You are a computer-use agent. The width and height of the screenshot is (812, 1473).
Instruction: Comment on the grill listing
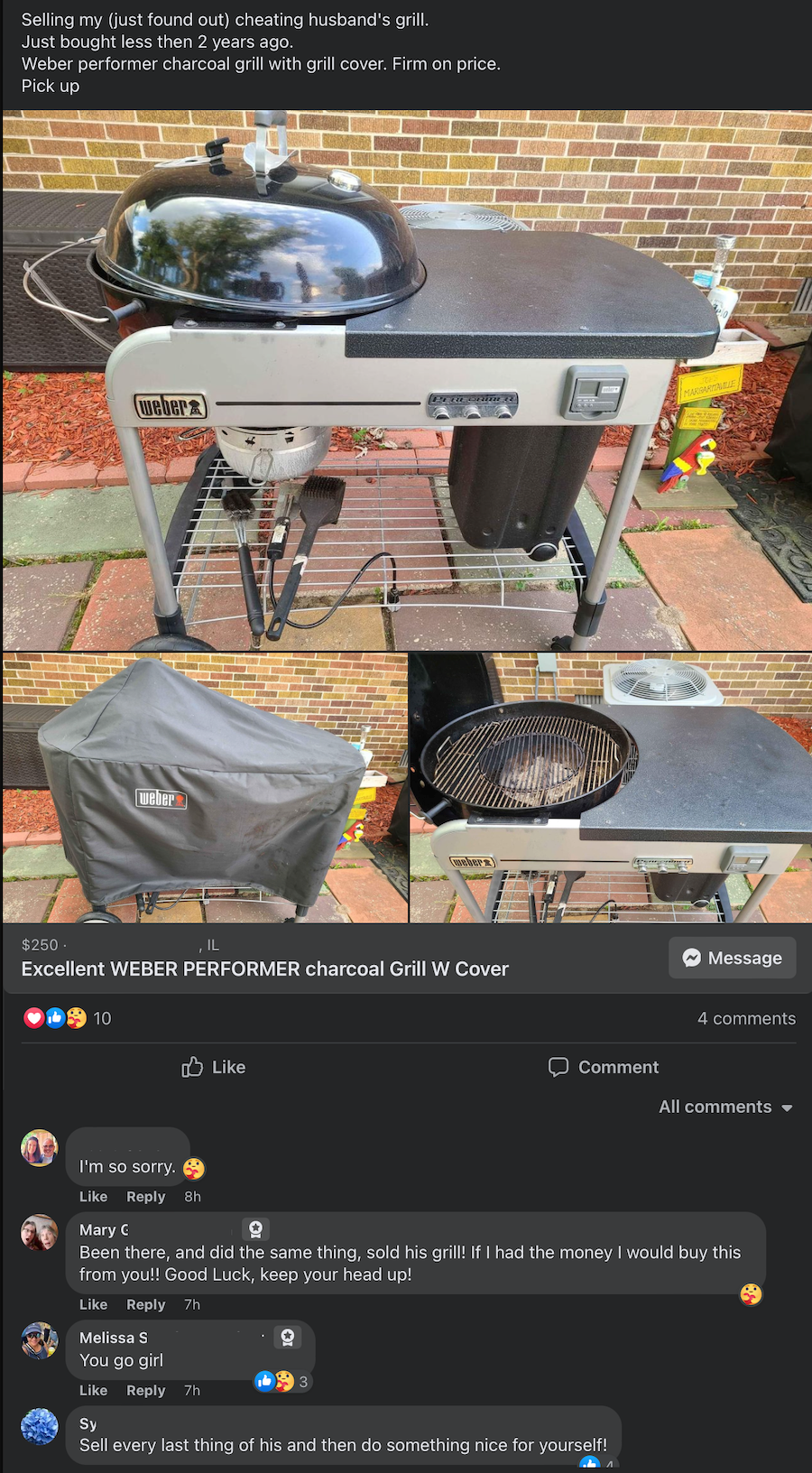604,1067
